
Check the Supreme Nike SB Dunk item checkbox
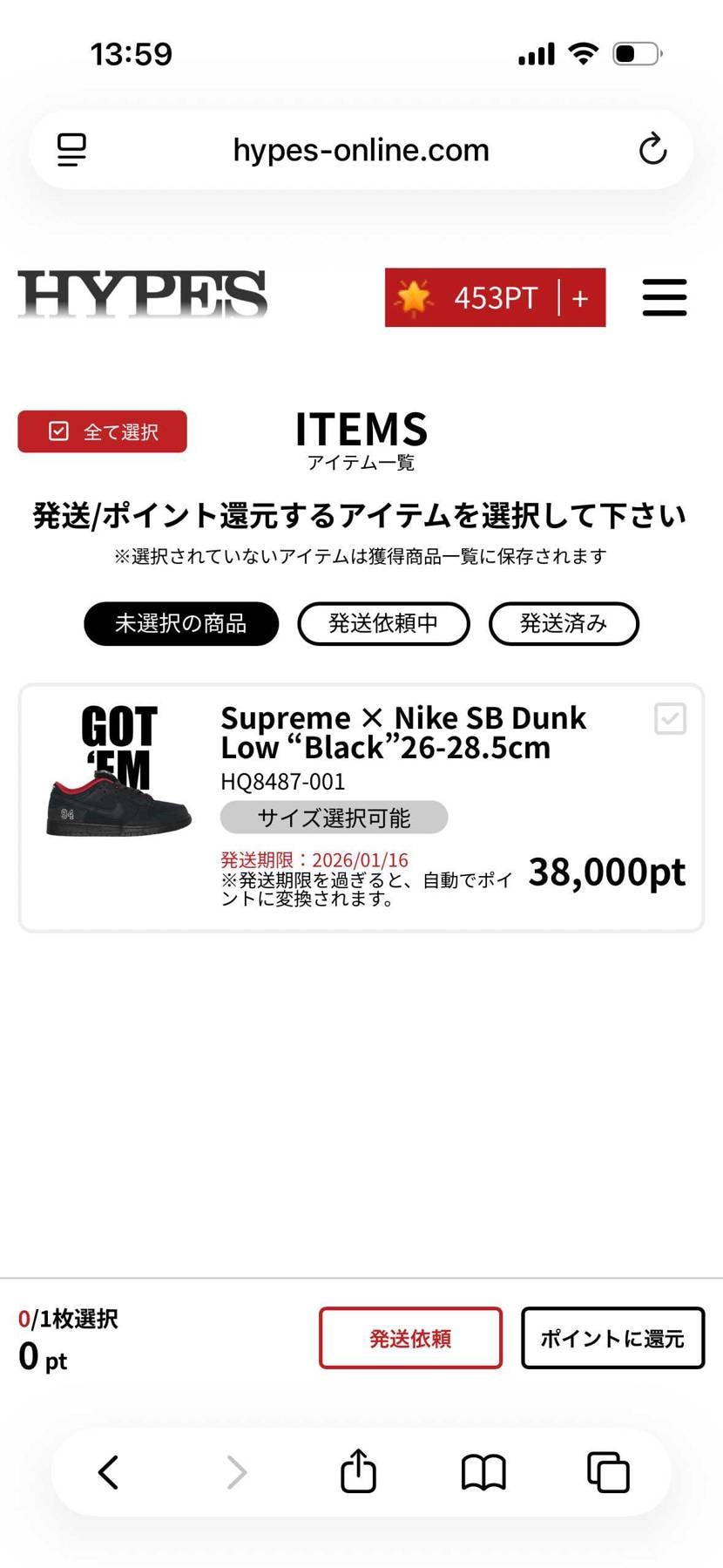click(670, 719)
